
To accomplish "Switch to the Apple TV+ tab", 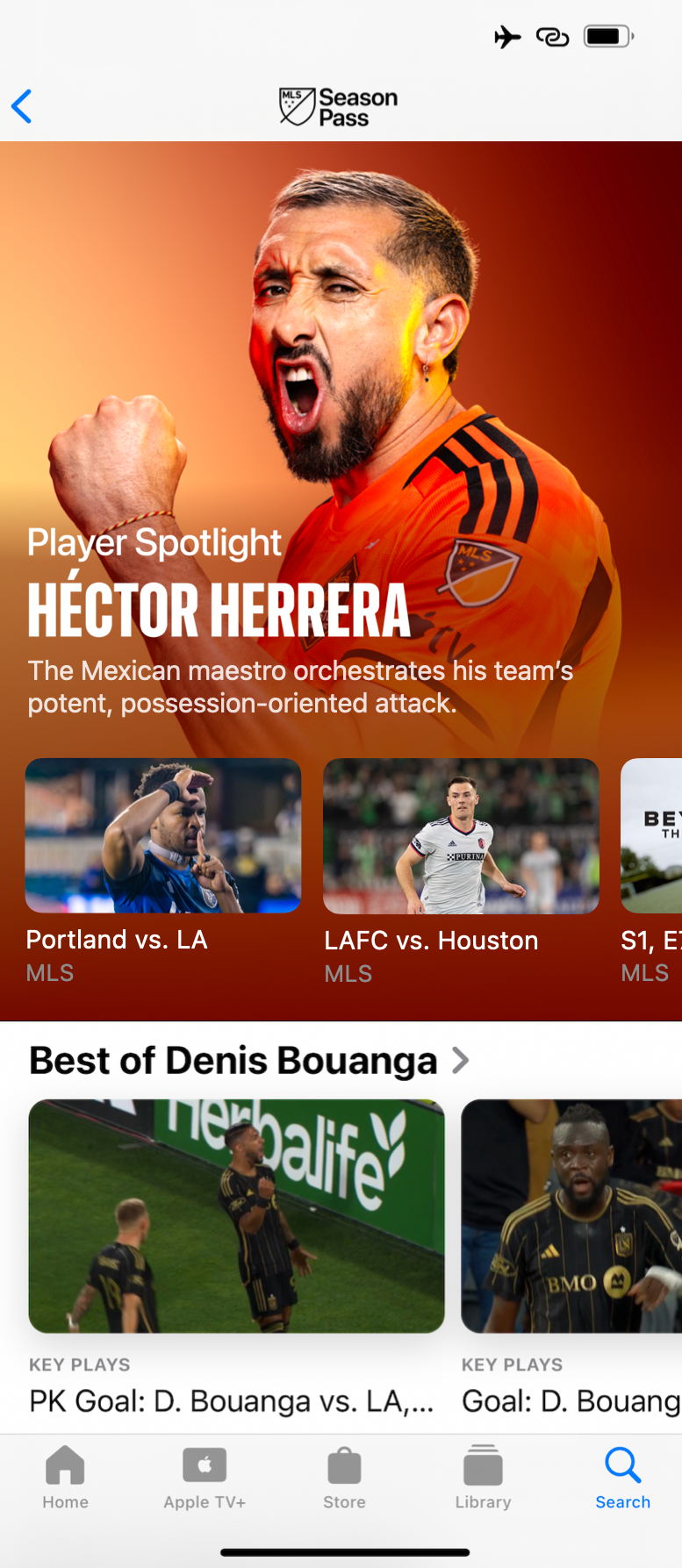I will click(205, 1479).
